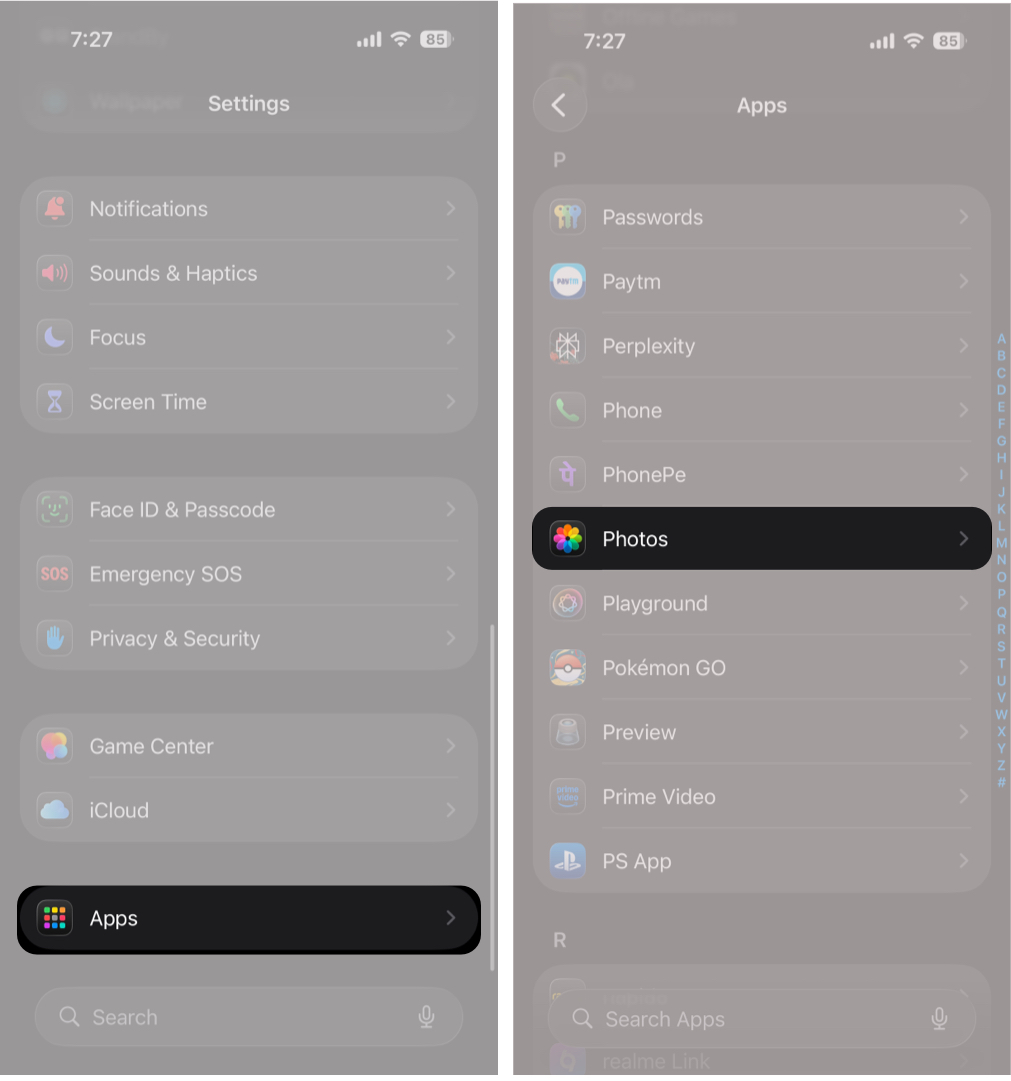Open Screen Time using its hourglass icon

point(55,401)
